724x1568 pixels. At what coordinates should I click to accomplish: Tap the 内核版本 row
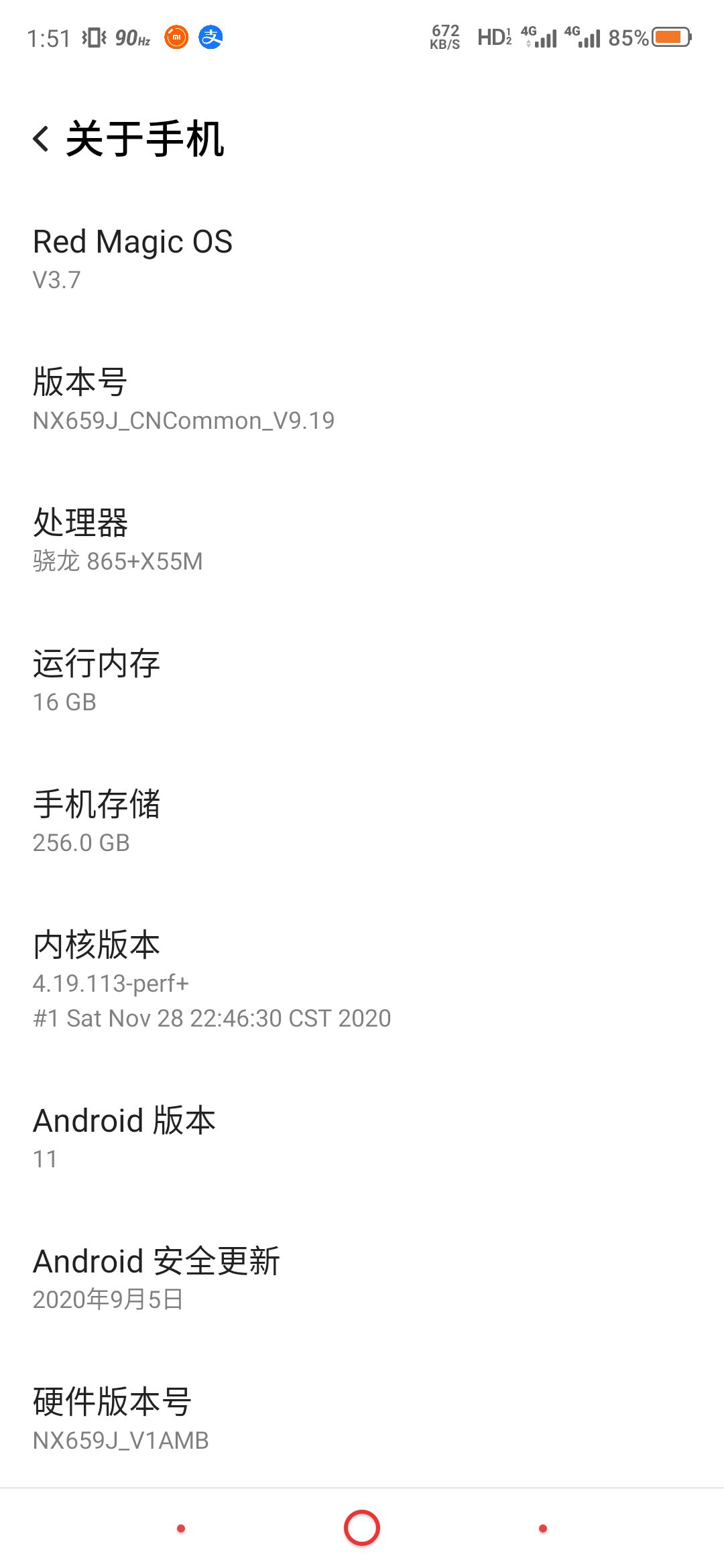(x=362, y=980)
